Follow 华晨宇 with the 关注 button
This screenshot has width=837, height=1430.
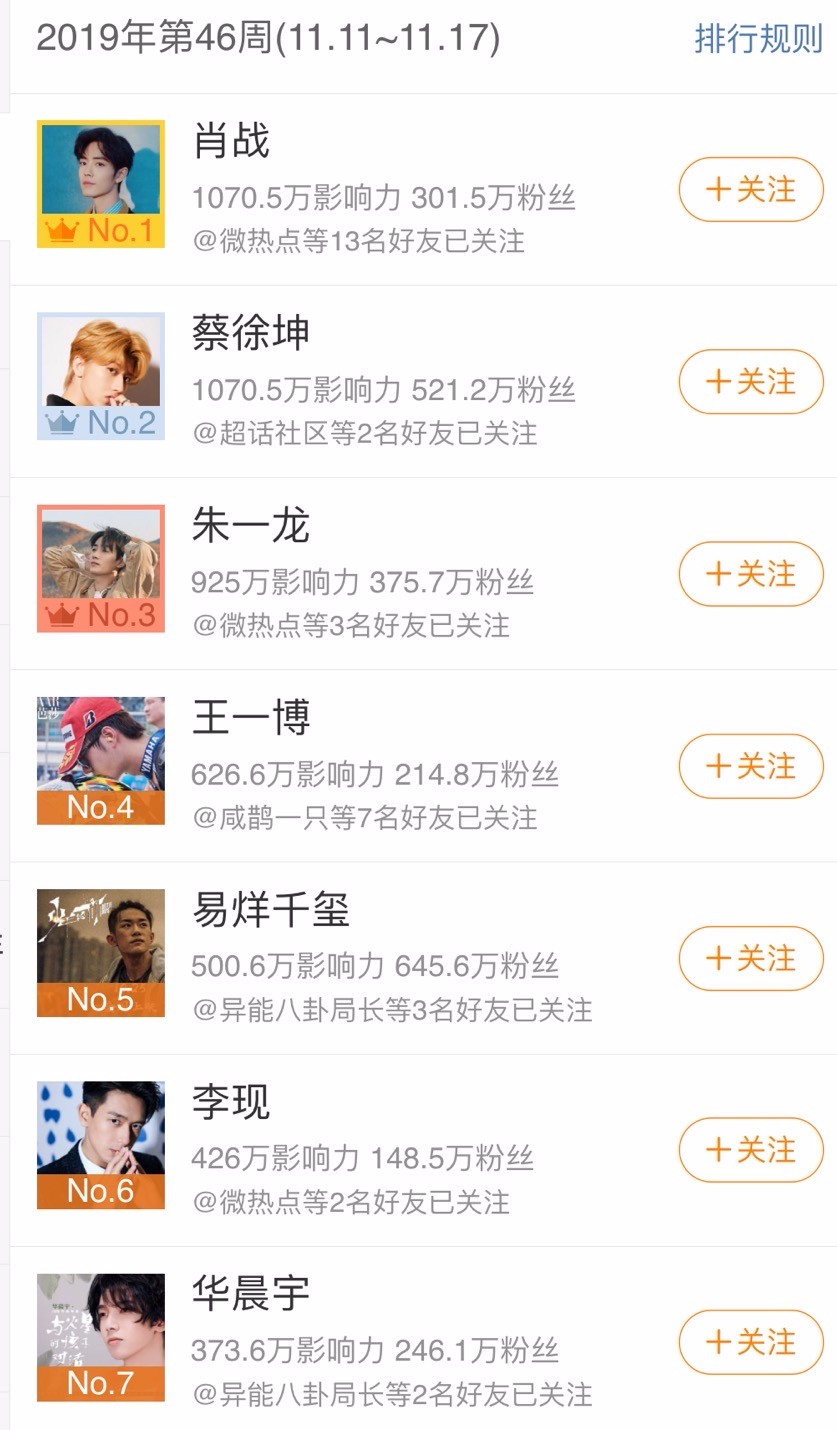pyautogui.click(x=751, y=1342)
